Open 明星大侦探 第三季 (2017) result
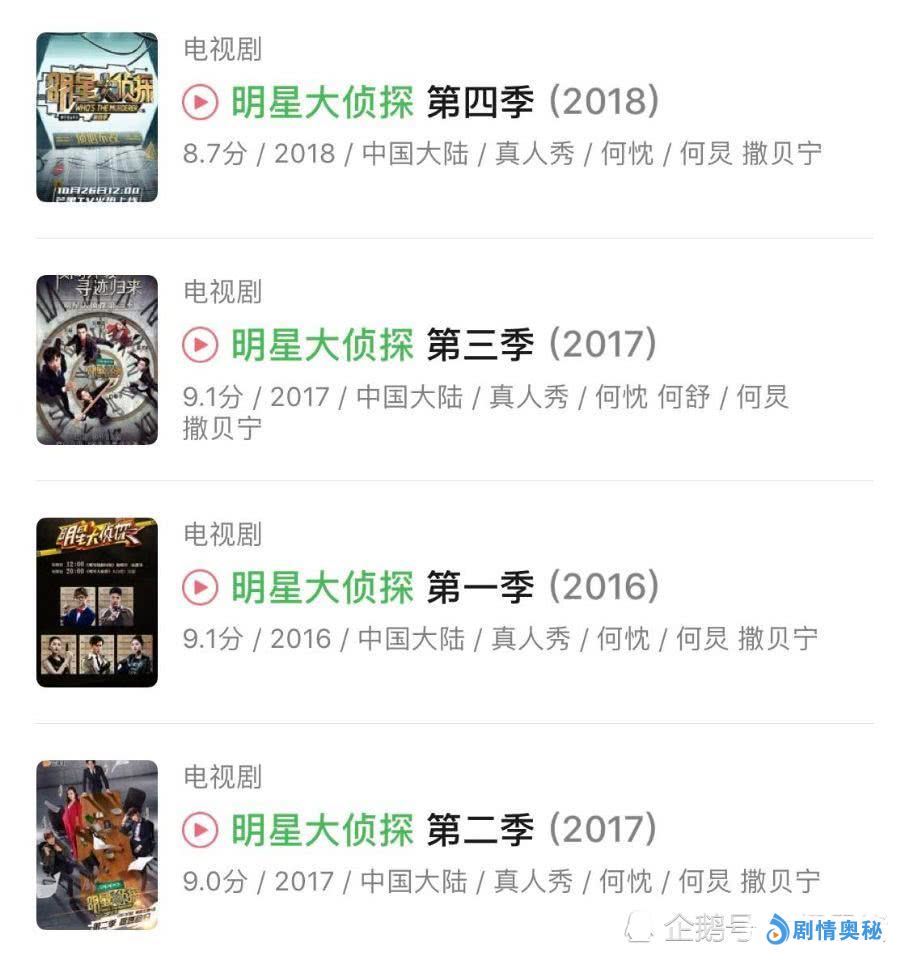The height and width of the screenshot is (960, 910). coord(420,345)
